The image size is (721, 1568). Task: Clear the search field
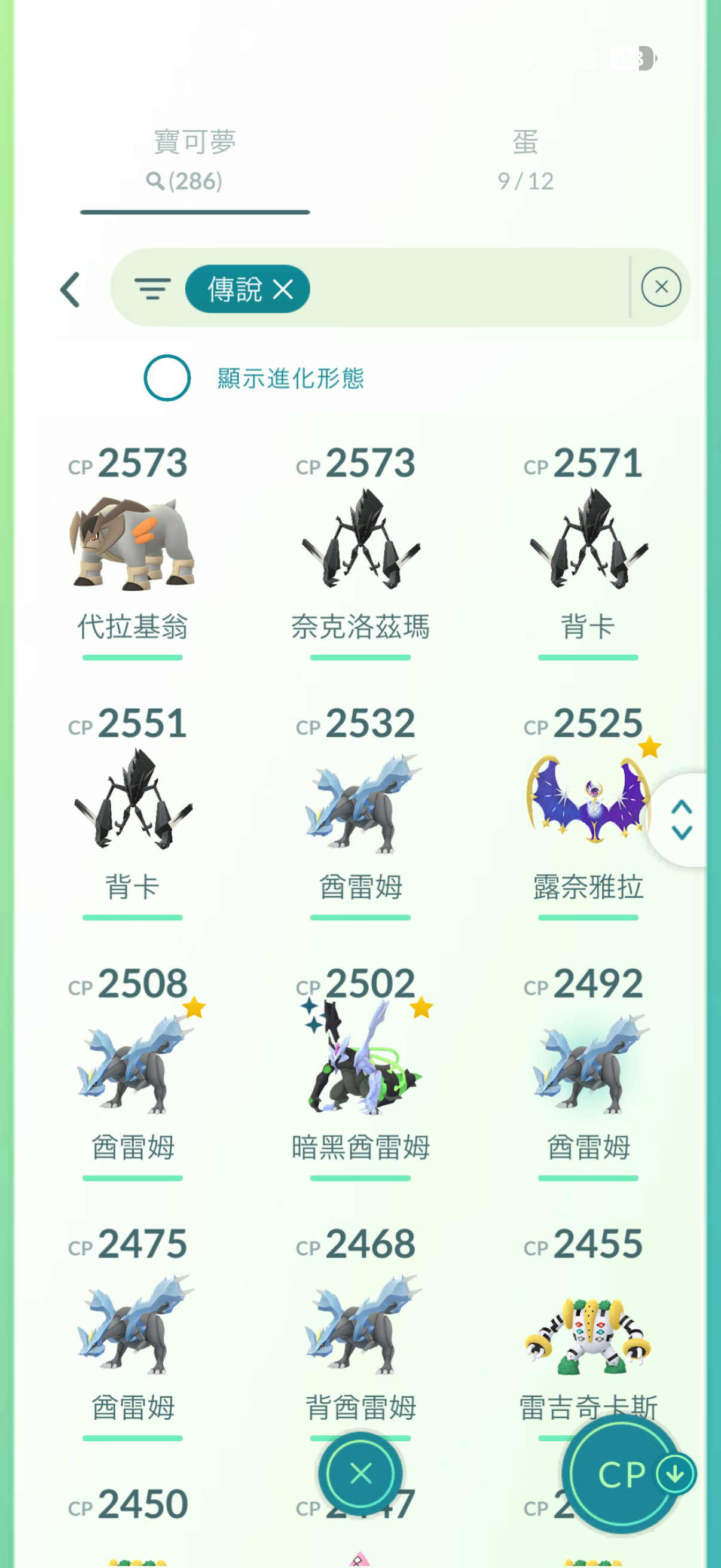661,287
